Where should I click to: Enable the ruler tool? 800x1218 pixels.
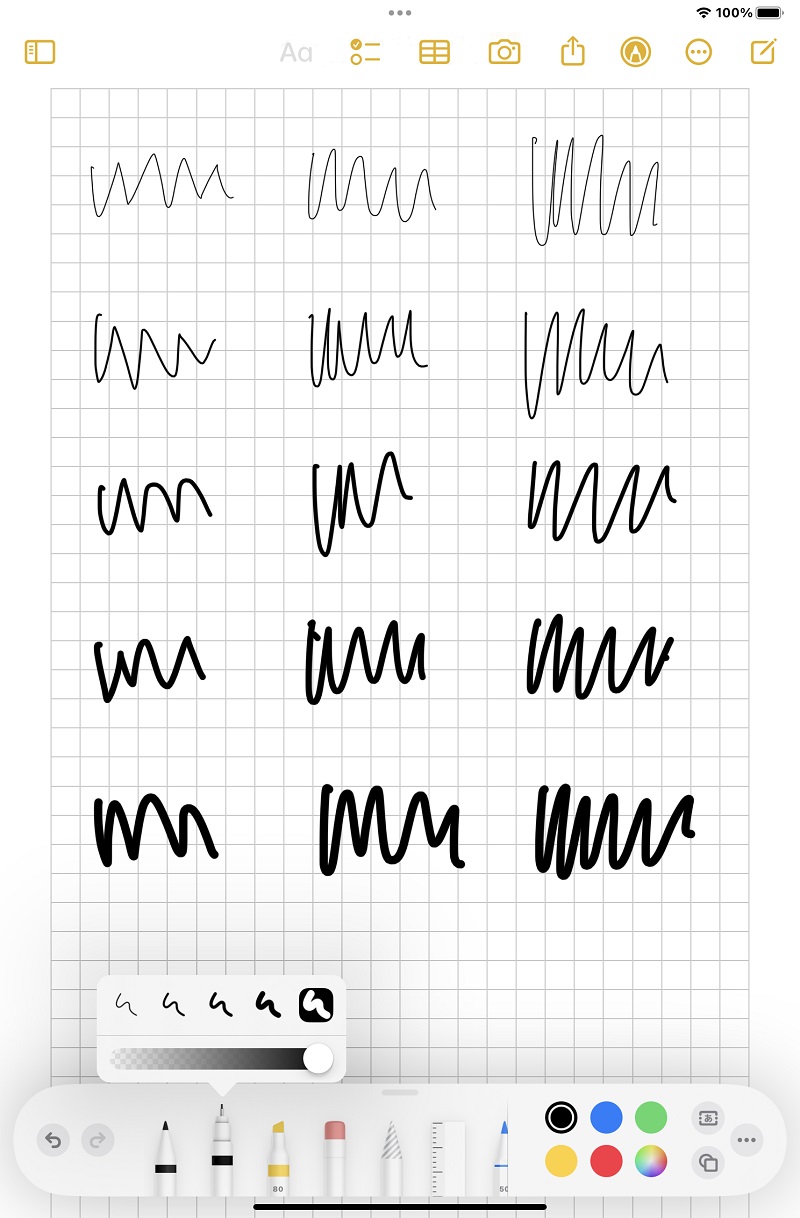coord(447,1155)
